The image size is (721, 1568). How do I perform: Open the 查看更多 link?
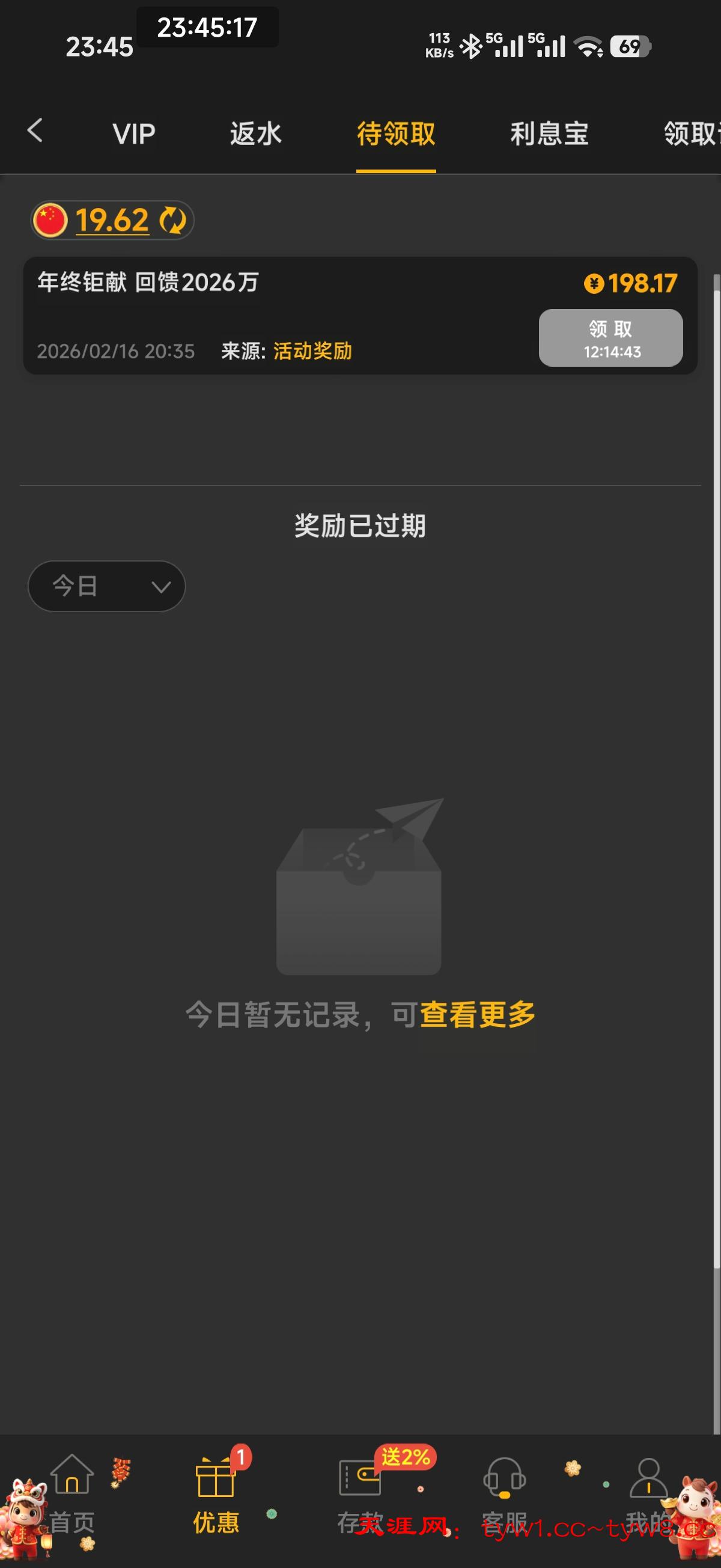tap(477, 1015)
